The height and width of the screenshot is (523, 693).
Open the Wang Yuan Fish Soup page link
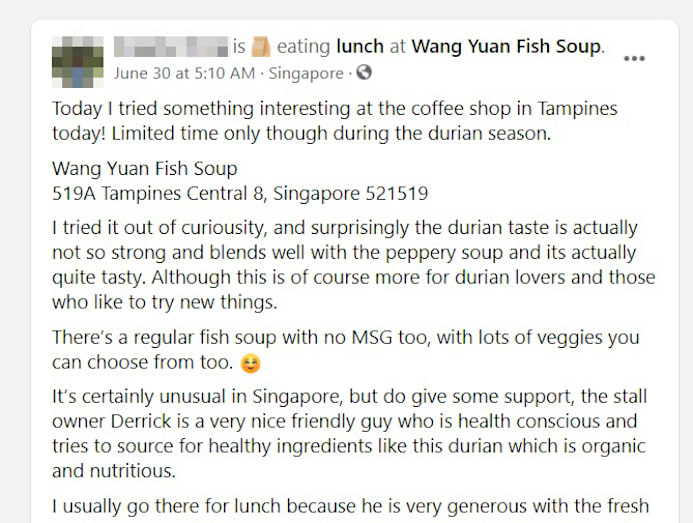[508, 46]
